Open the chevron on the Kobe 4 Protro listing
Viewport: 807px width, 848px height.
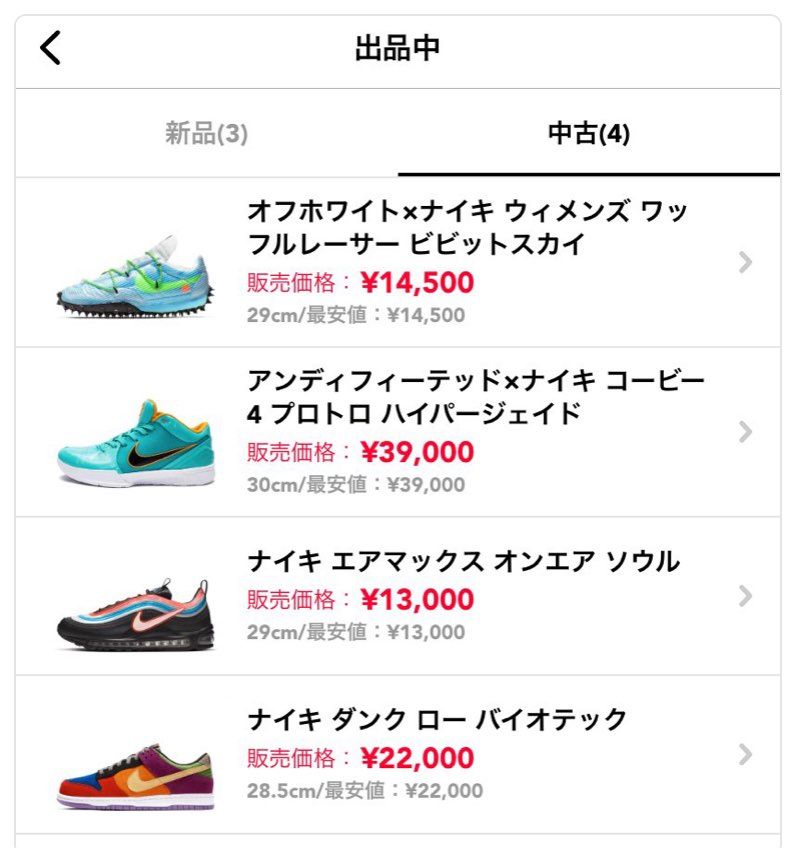(x=744, y=431)
